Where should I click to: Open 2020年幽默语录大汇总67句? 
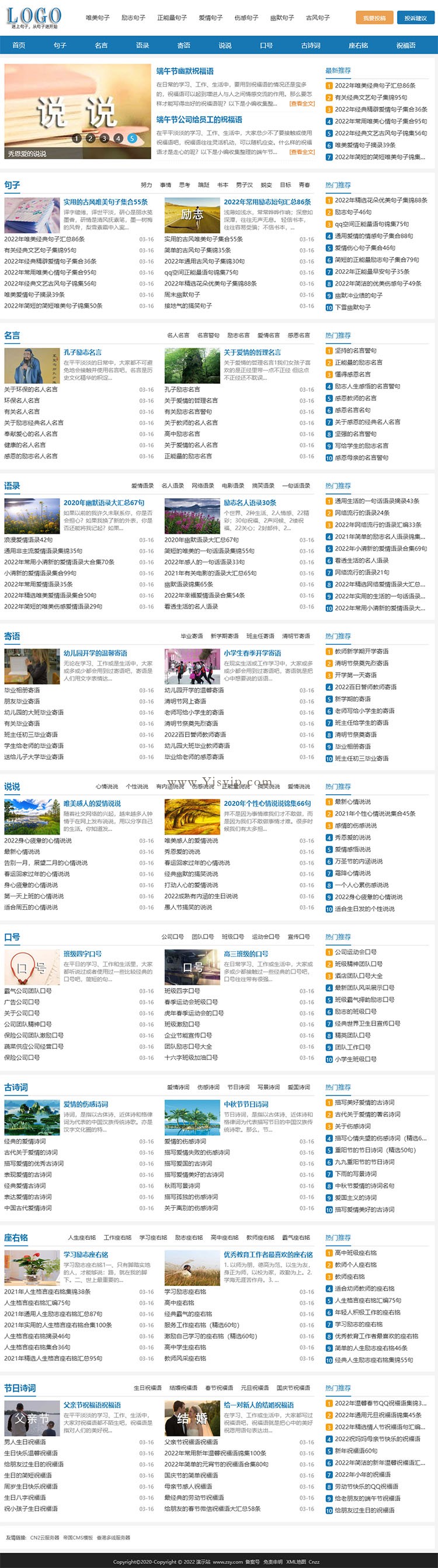point(104,502)
